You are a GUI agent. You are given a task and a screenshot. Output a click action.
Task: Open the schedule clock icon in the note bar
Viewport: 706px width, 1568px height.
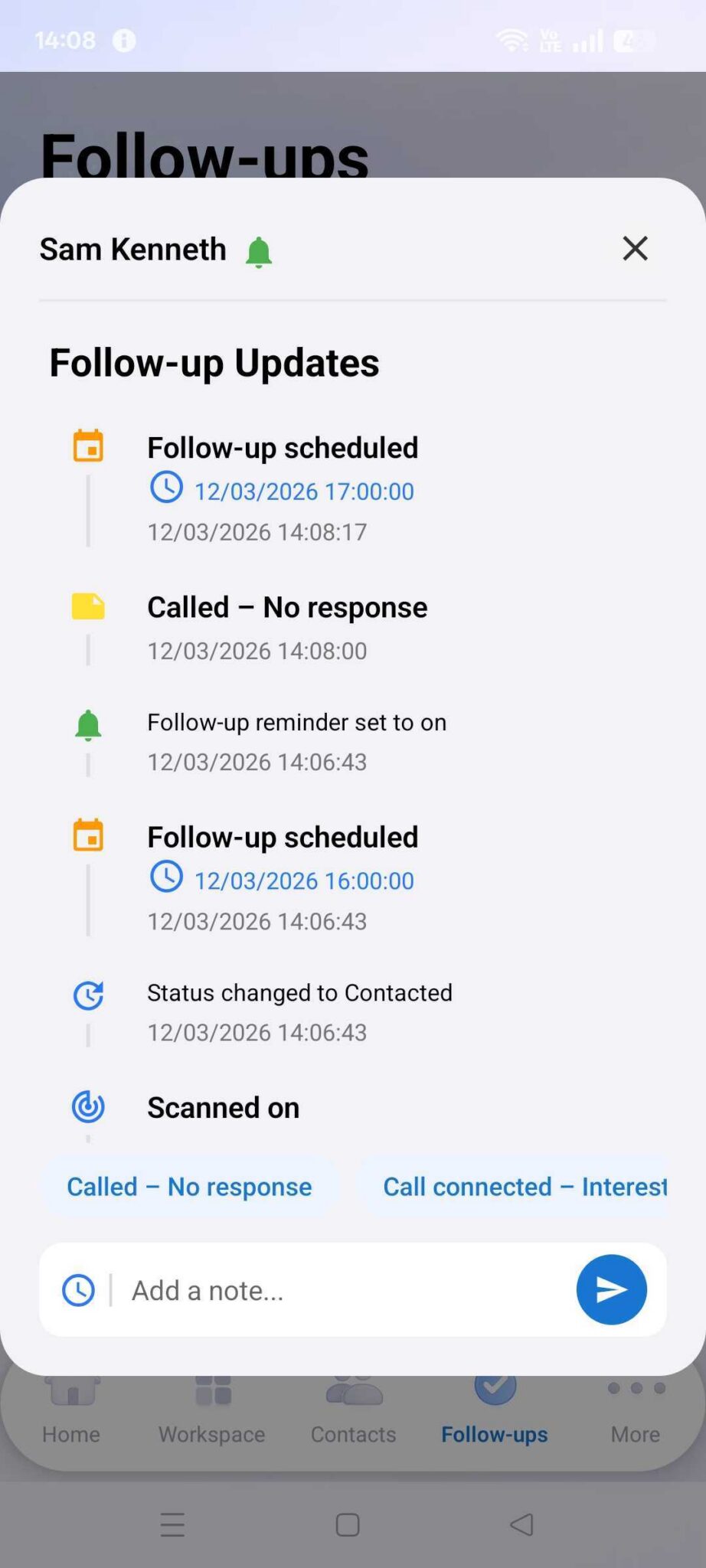tap(78, 1291)
